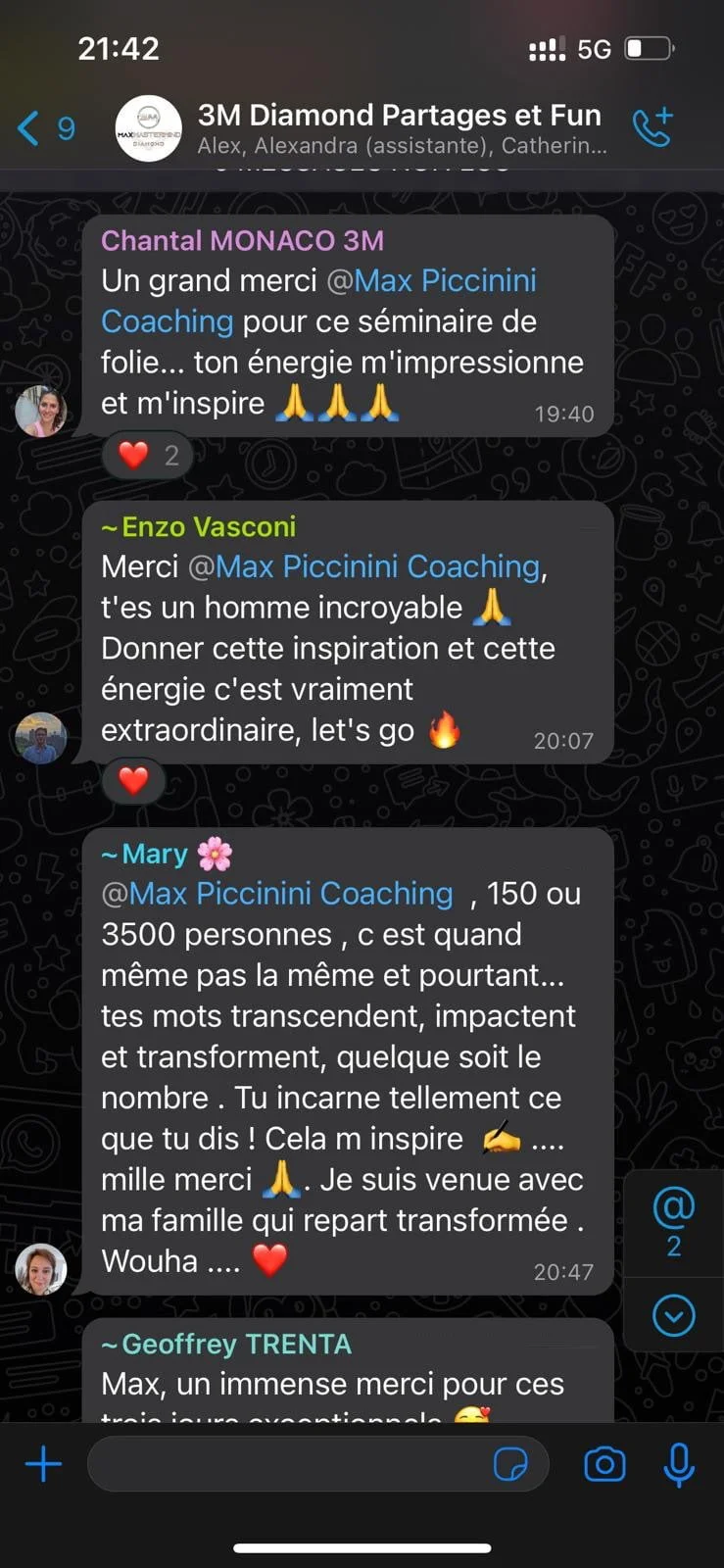Screen dimensions: 724x1568
Task: Focus the message text field
Action: 289,1464
